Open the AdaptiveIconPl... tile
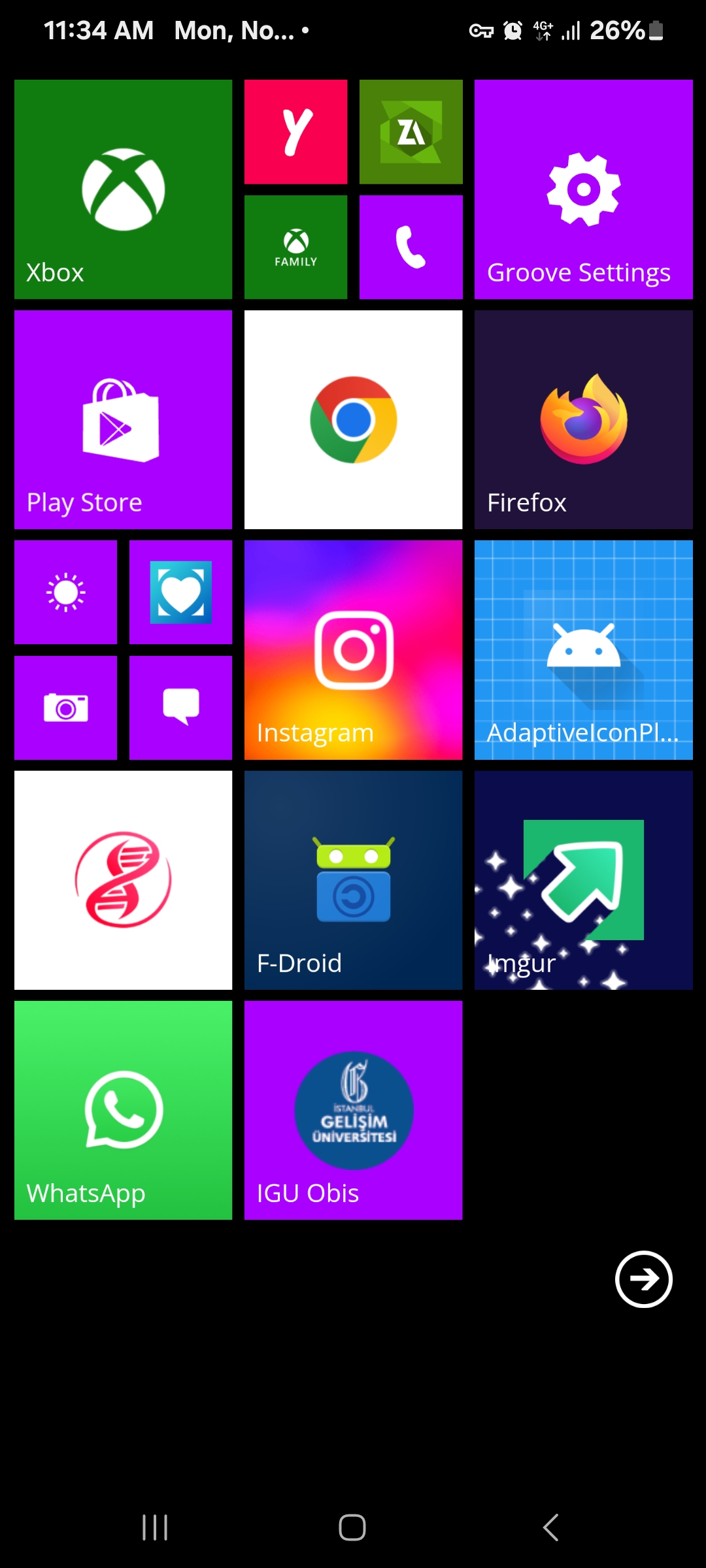 583,650
